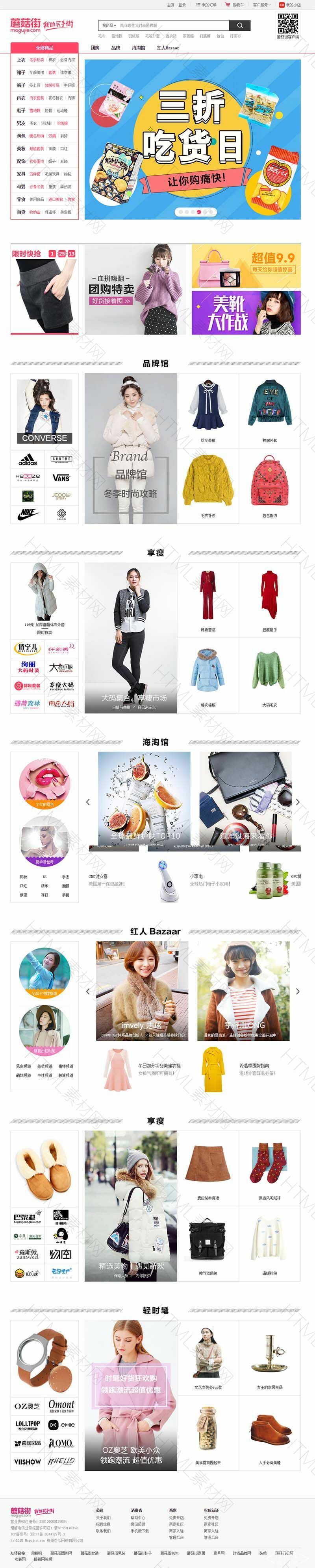Show next 海淘馆 carousel slide
The width and height of the screenshot is (315, 1568).
(x=297, y=802)
